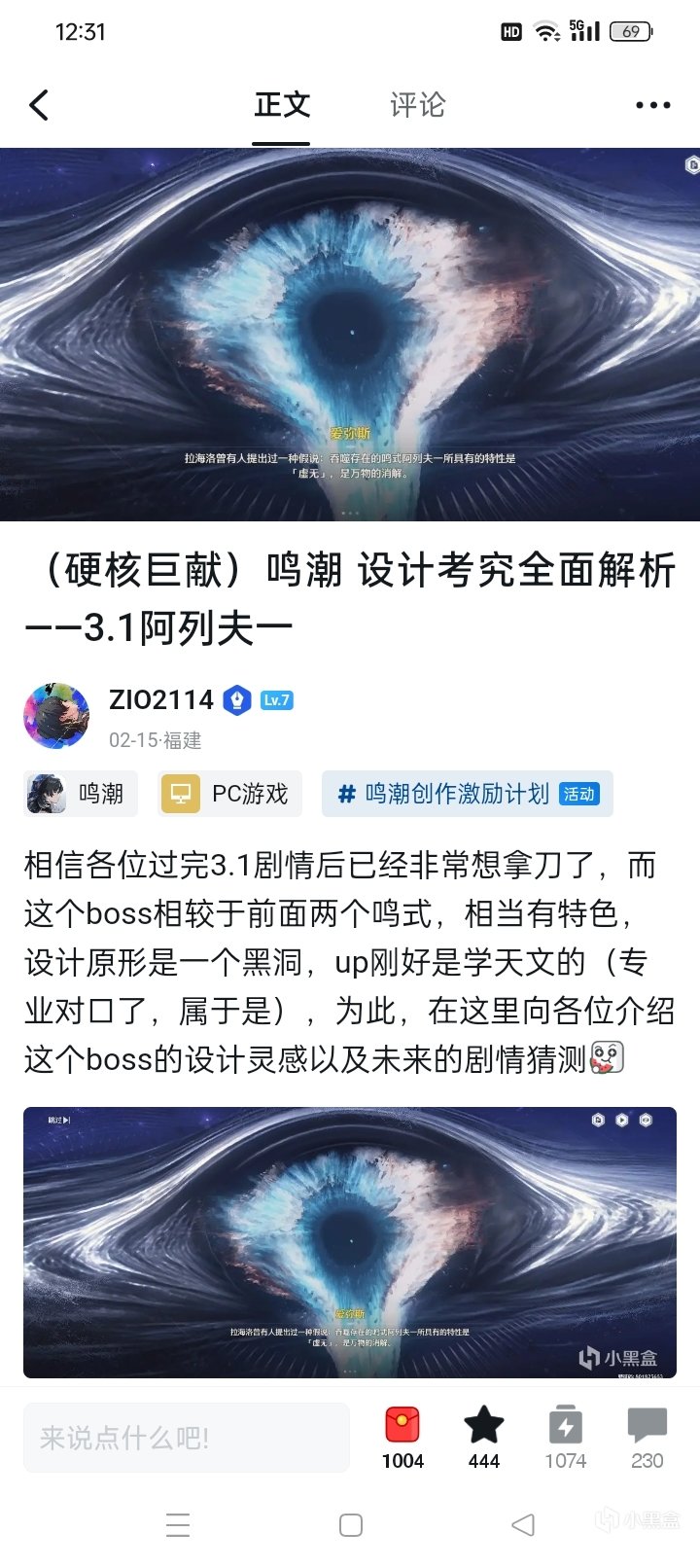Open comments via the speech bubble icon

click(x=647, y=1426)
